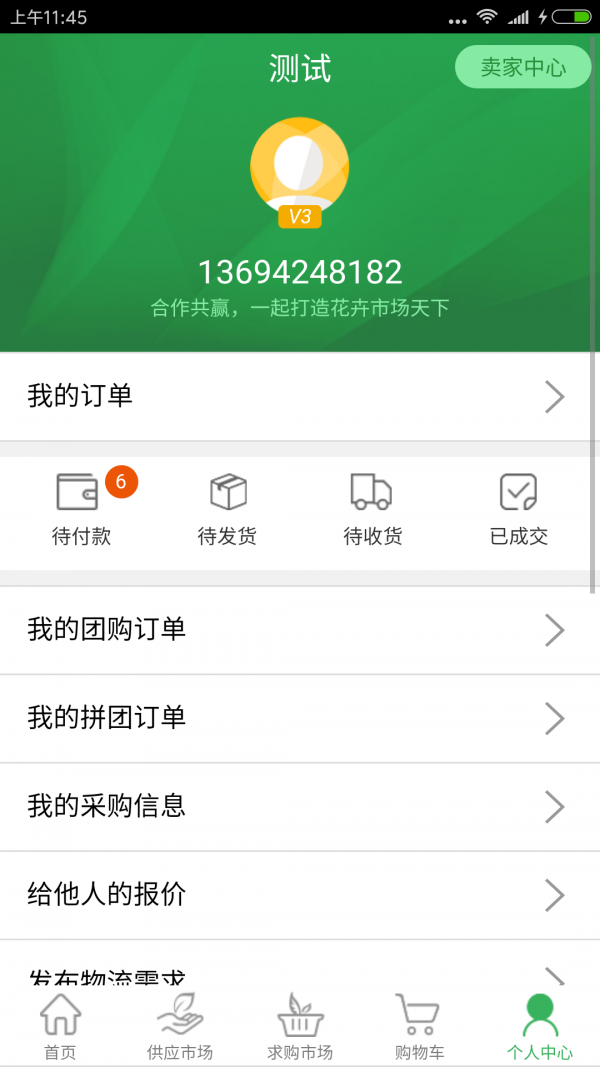Tap the V3 profile avatar
This screenshot has height=1067, width=600.
click(x=300, y=172)
